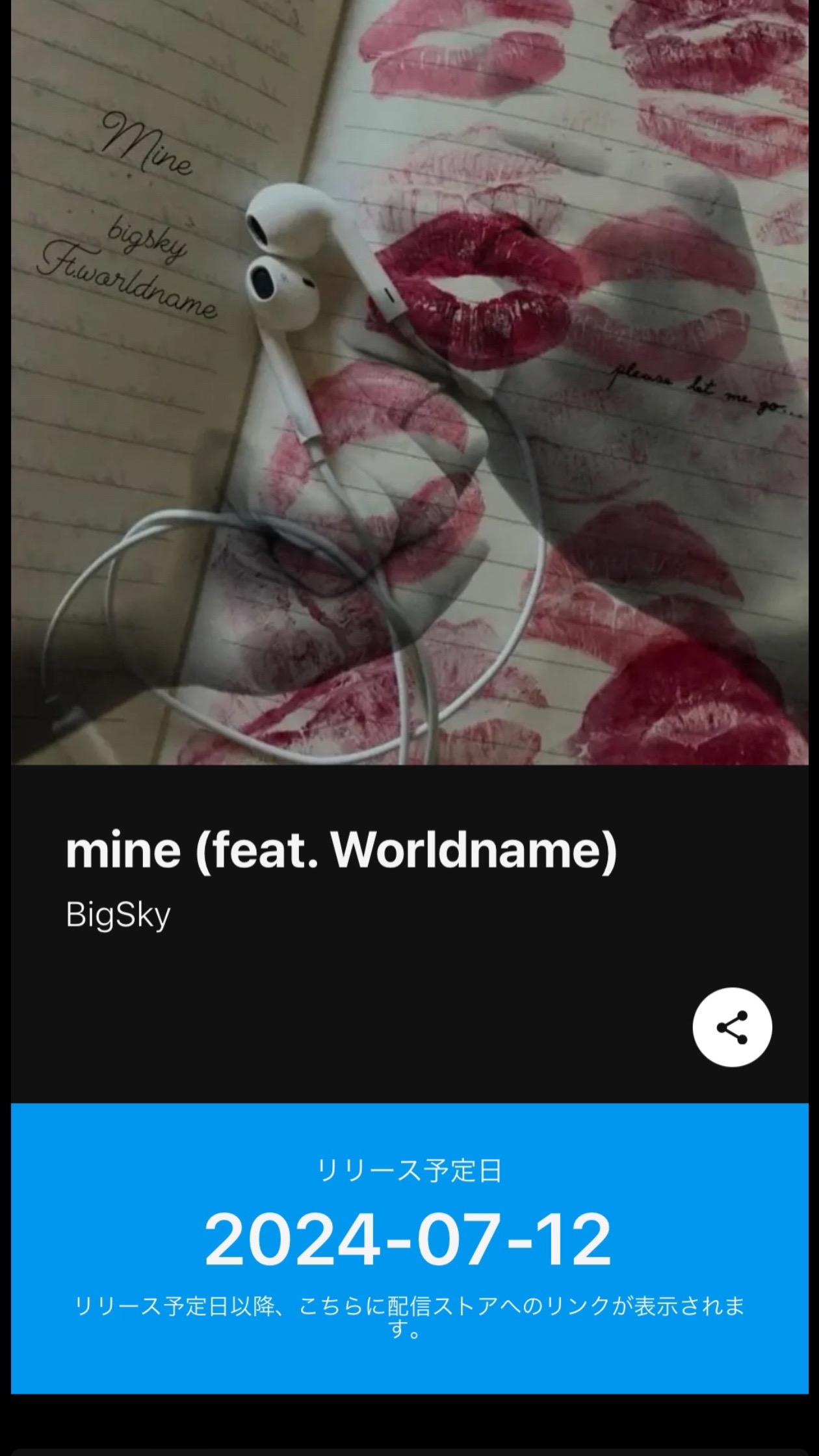Share the mine (feat. Worldname) release
The height and width of the screenshot is (1456, 819).
pos(732,1027)
